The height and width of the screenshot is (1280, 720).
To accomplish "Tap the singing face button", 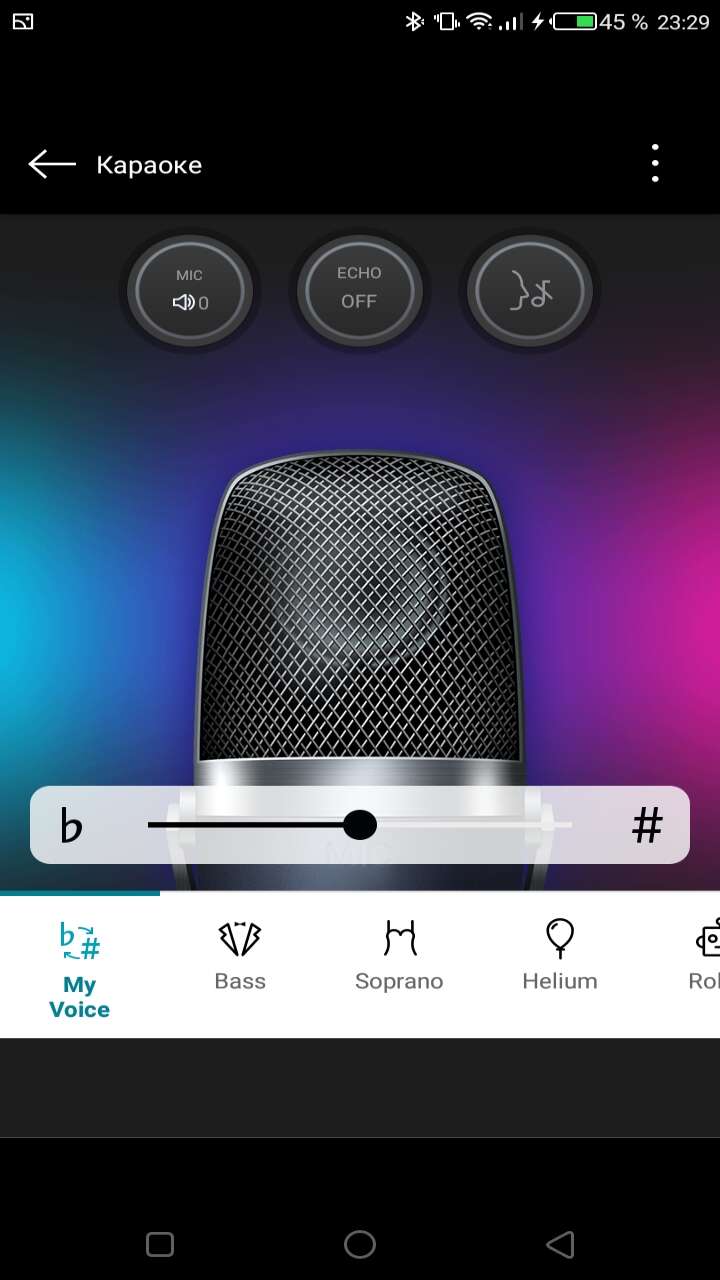I will [530, 290].
